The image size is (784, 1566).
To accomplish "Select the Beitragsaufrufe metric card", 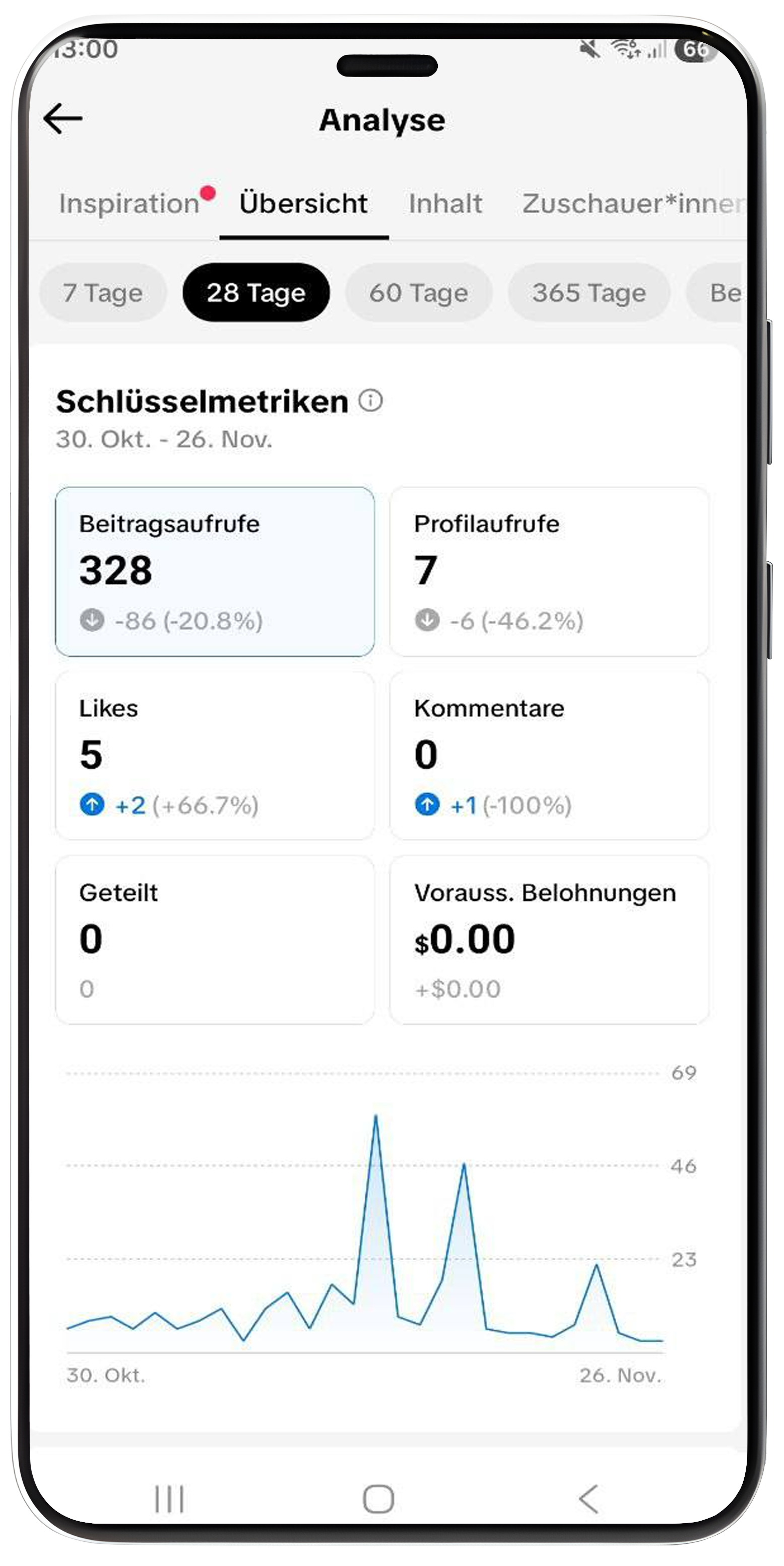I will click(215, 571).
